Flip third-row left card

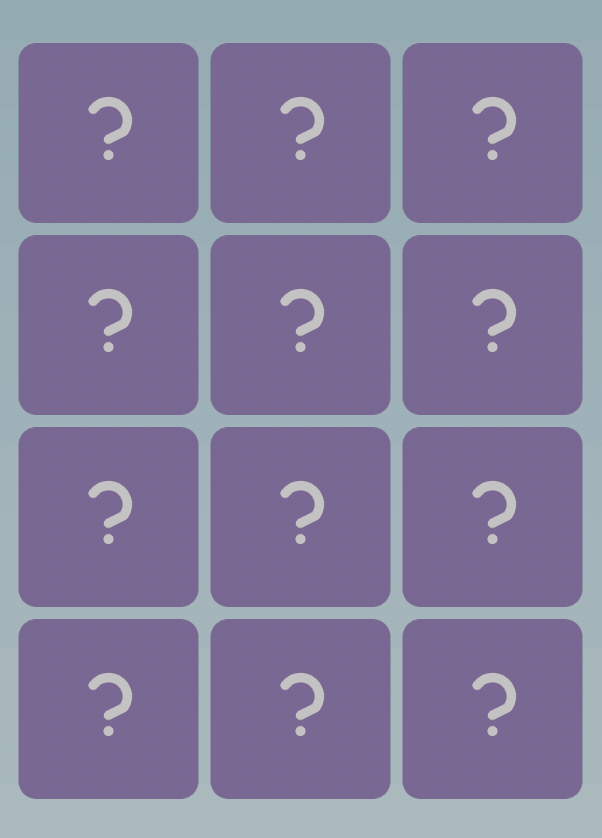coord(108,516)
